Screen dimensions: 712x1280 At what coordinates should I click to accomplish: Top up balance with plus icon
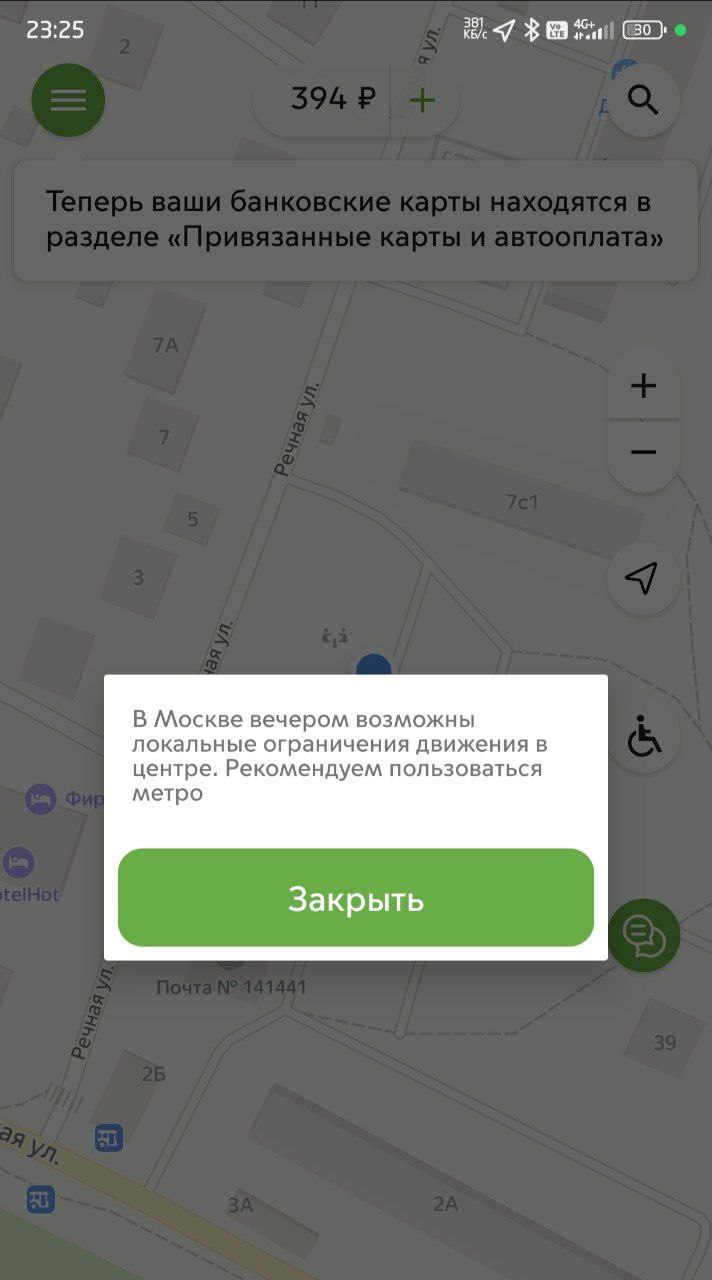pyautogui.click(x=423, y=100)
